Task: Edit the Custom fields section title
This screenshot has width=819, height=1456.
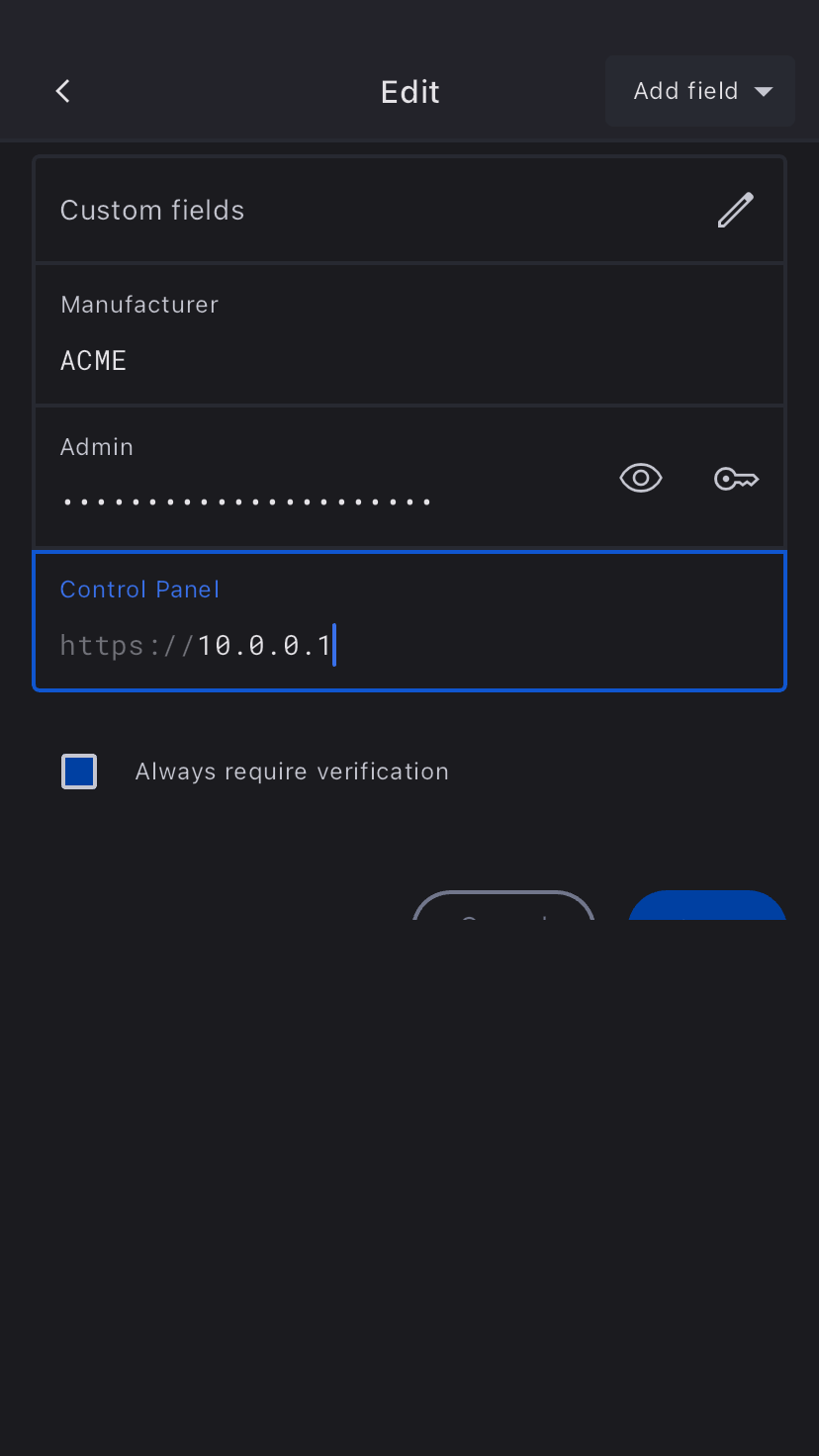Action: (735, 210)
